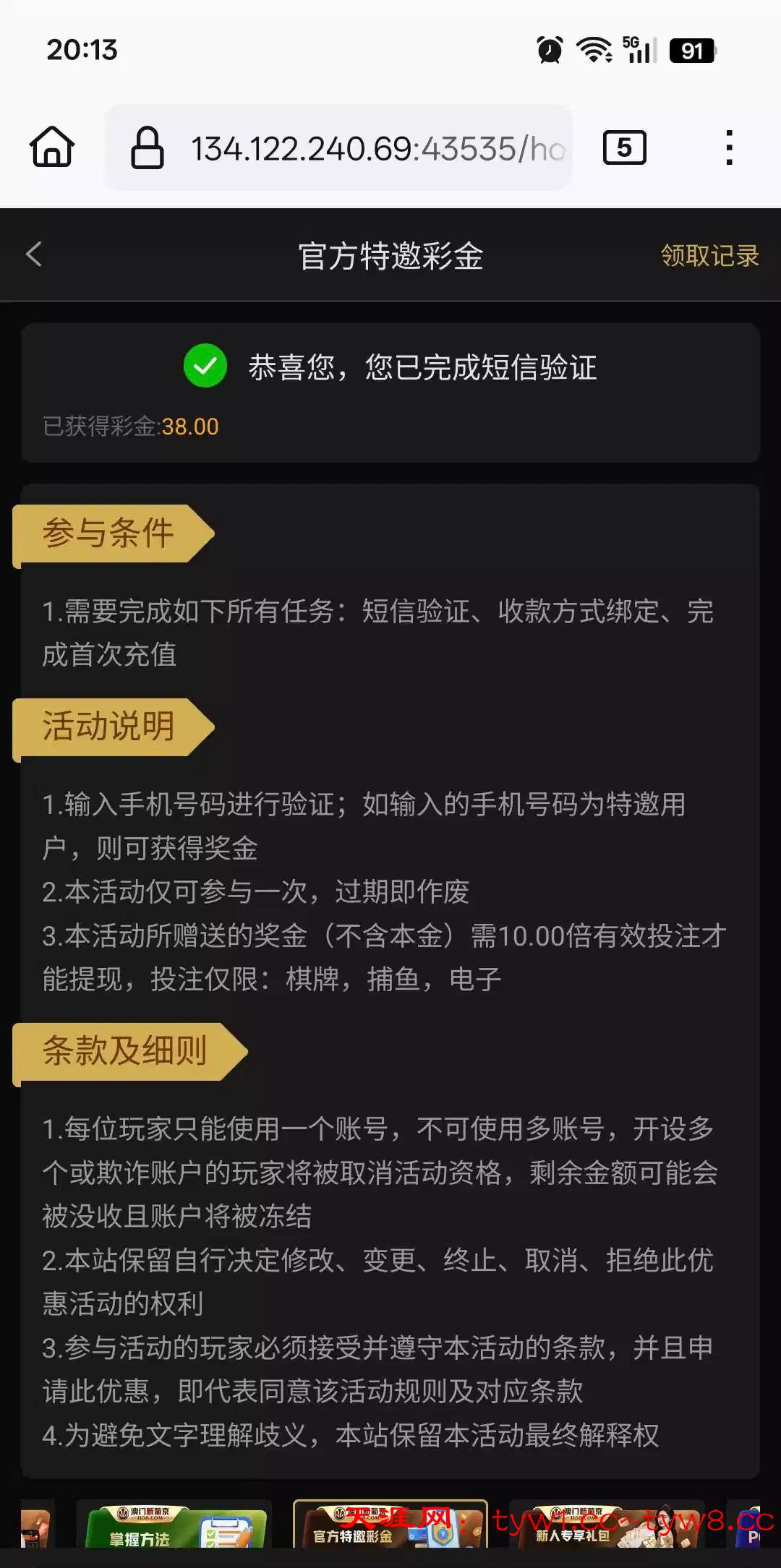The width and height of the screenshot is (781, 1568).
Task: Open the browser home page
Action: (52, 147)
